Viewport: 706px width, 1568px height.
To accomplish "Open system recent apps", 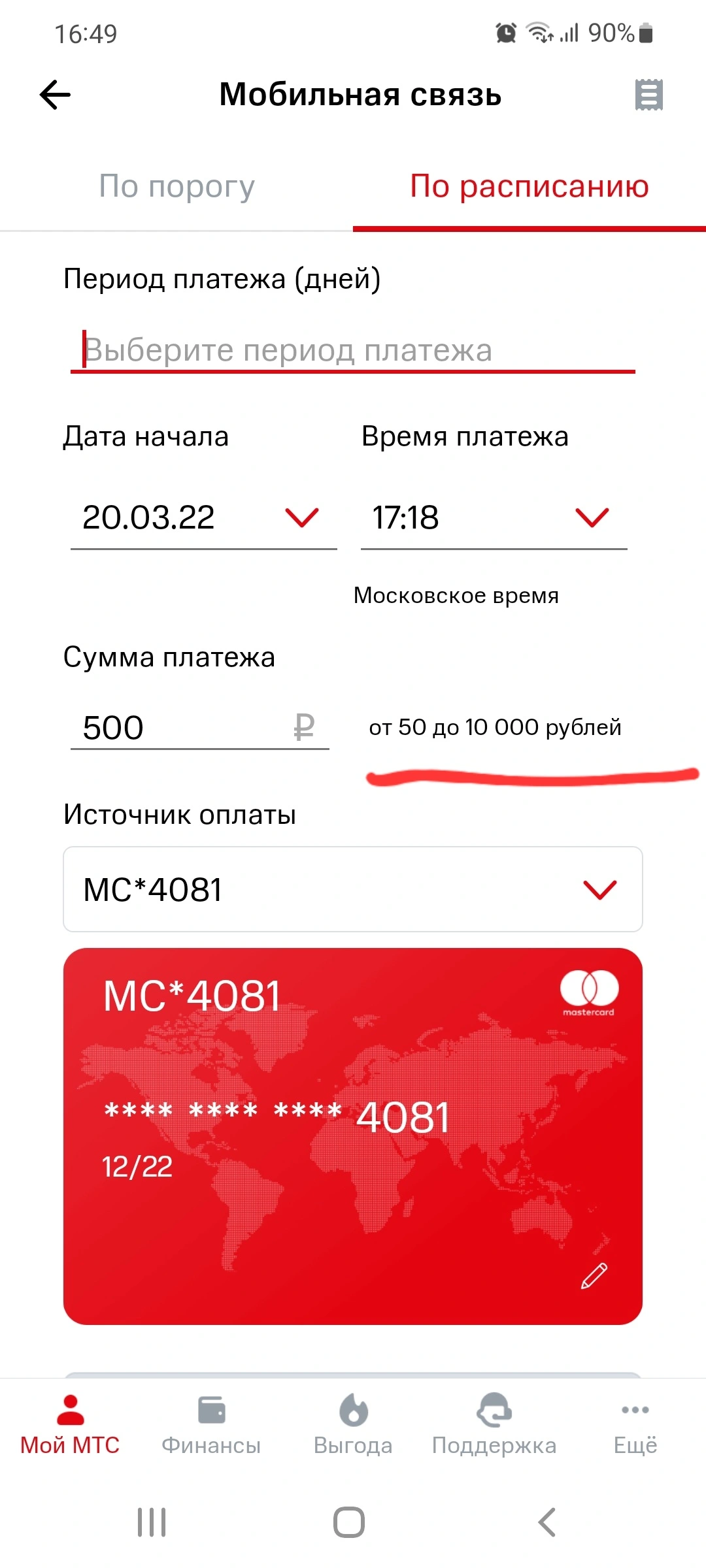I will pos(152,1522).
